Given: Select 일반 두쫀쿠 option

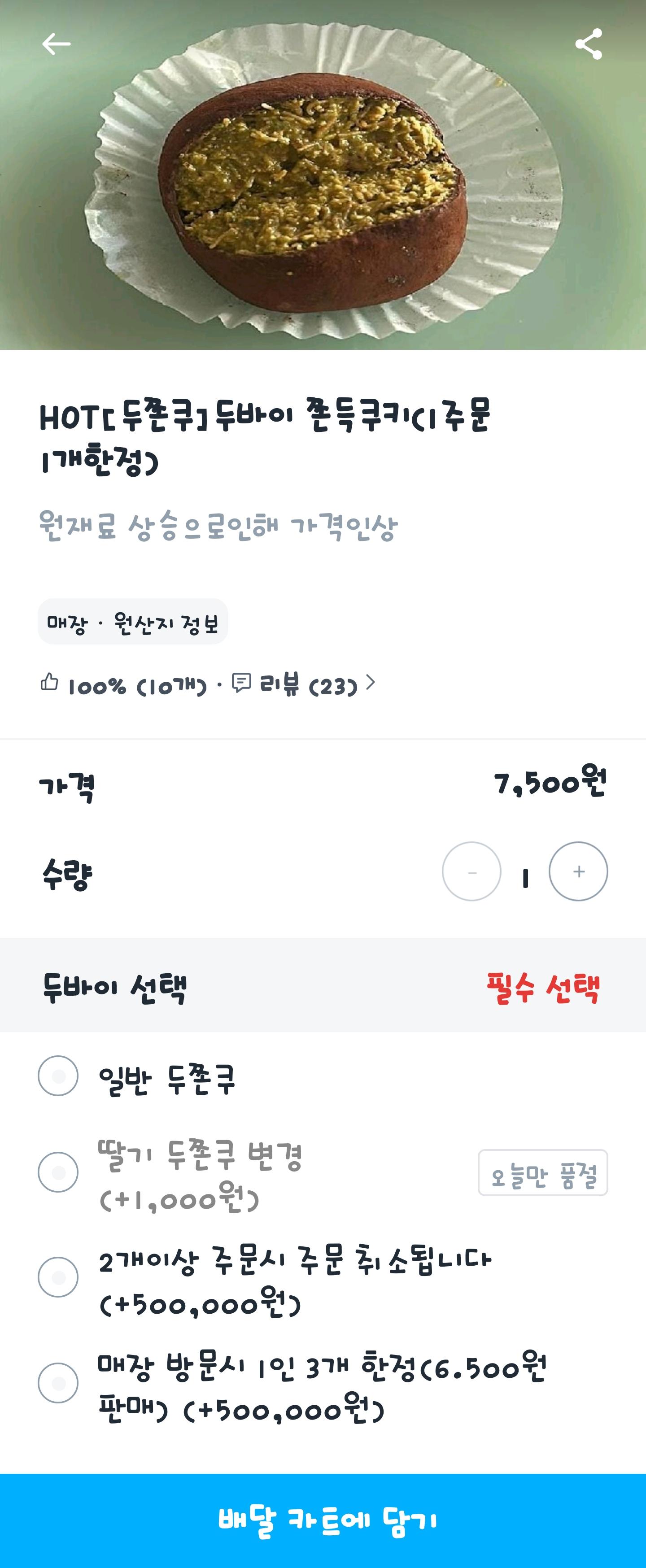Looking at the screenshot, I should tap(58, 1076).
